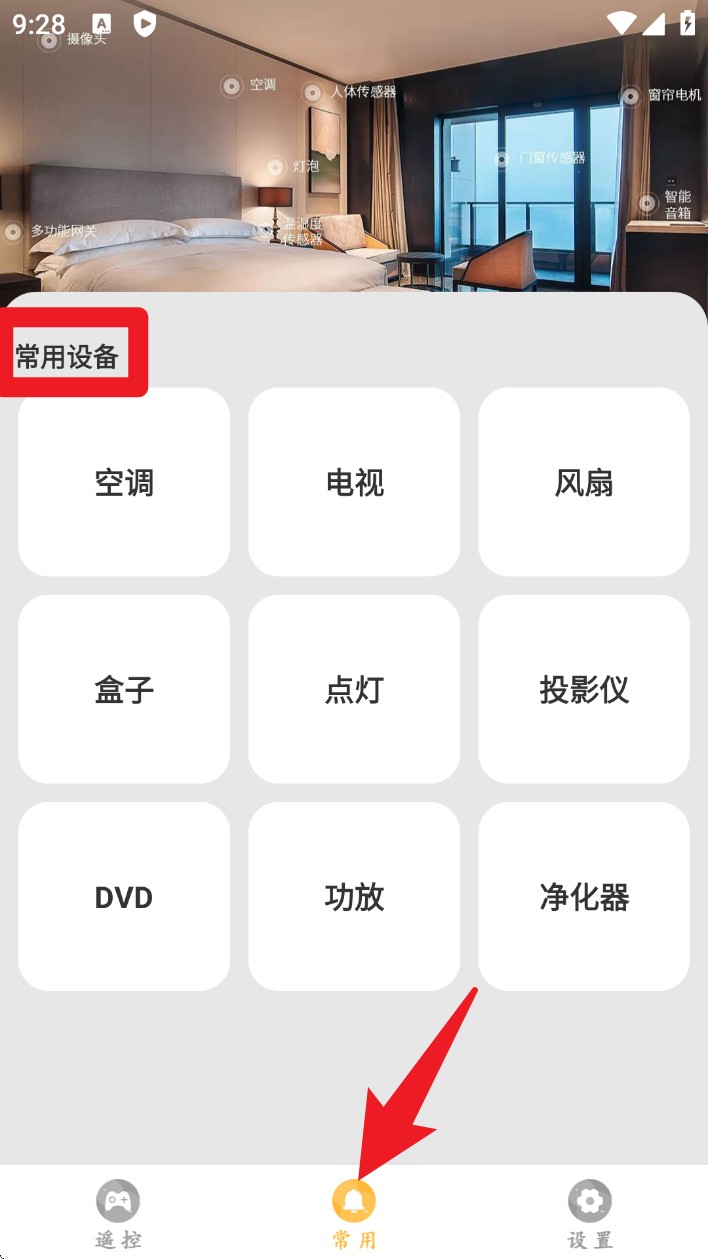Go to the 常用 tab
Image resolution: width=708 pixels, height=1259 pixels.
tap(354, 1213)
